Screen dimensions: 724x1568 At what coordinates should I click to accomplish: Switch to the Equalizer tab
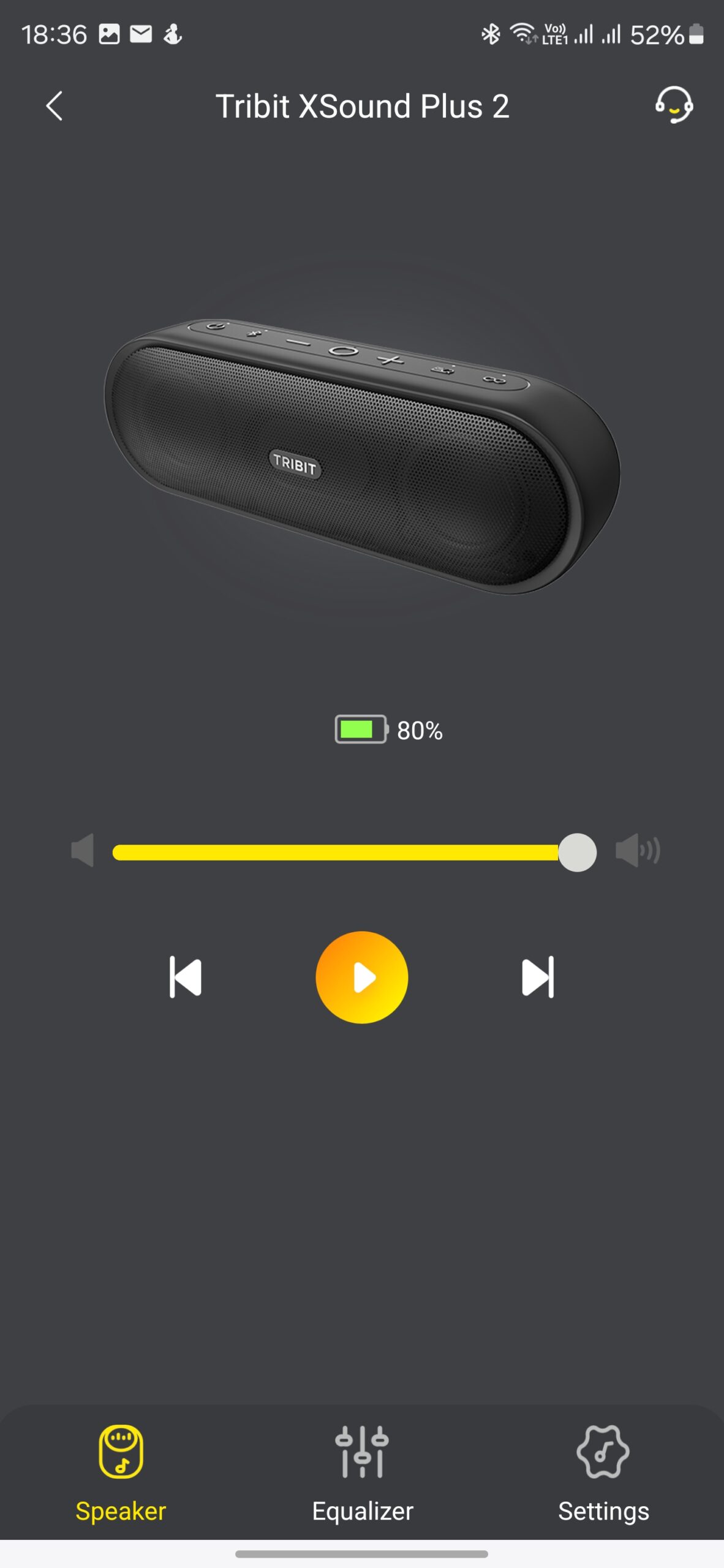(x=362, y=1474)
